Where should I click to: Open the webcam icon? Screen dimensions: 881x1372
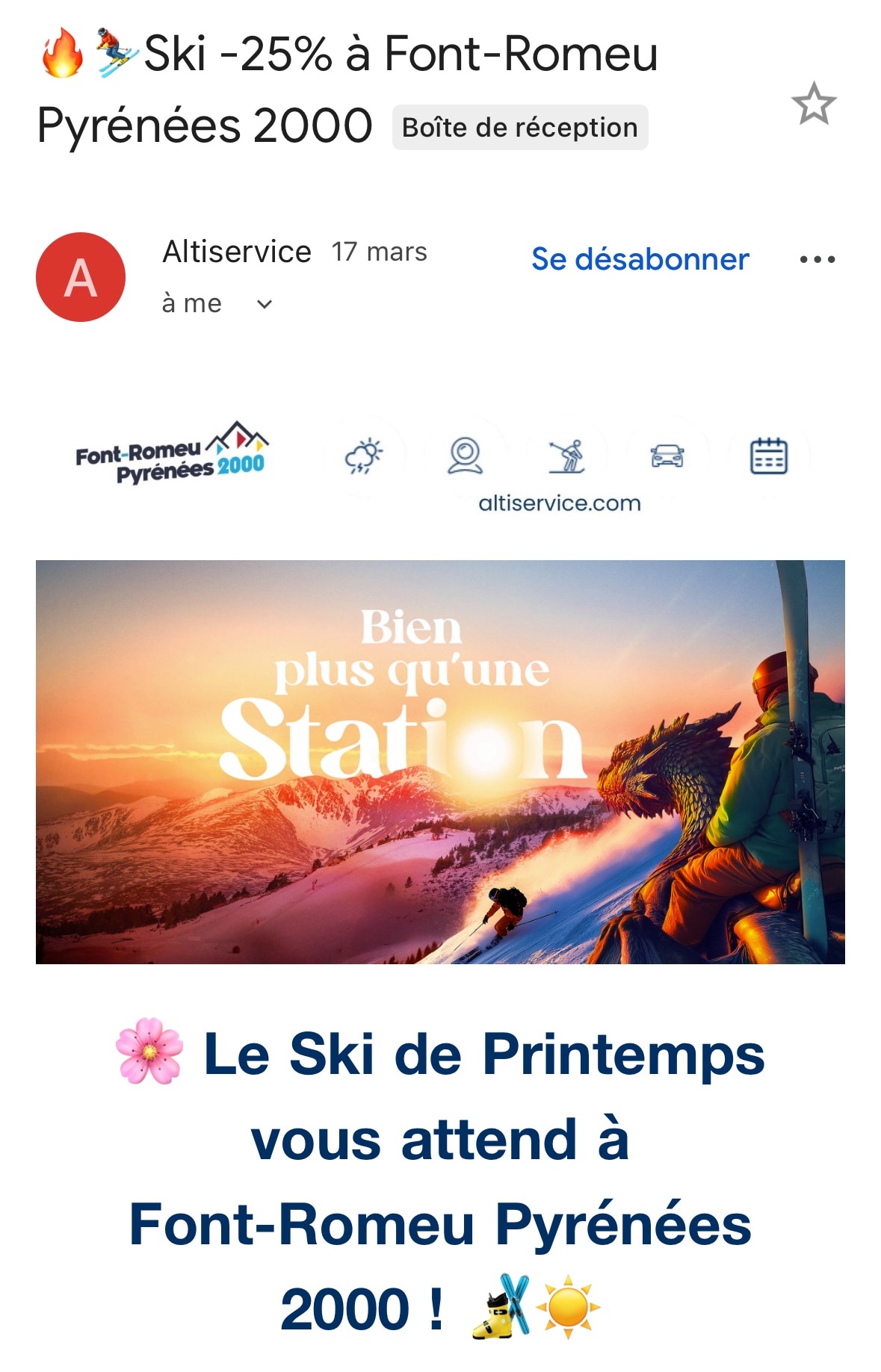click(x=465, y=455)
